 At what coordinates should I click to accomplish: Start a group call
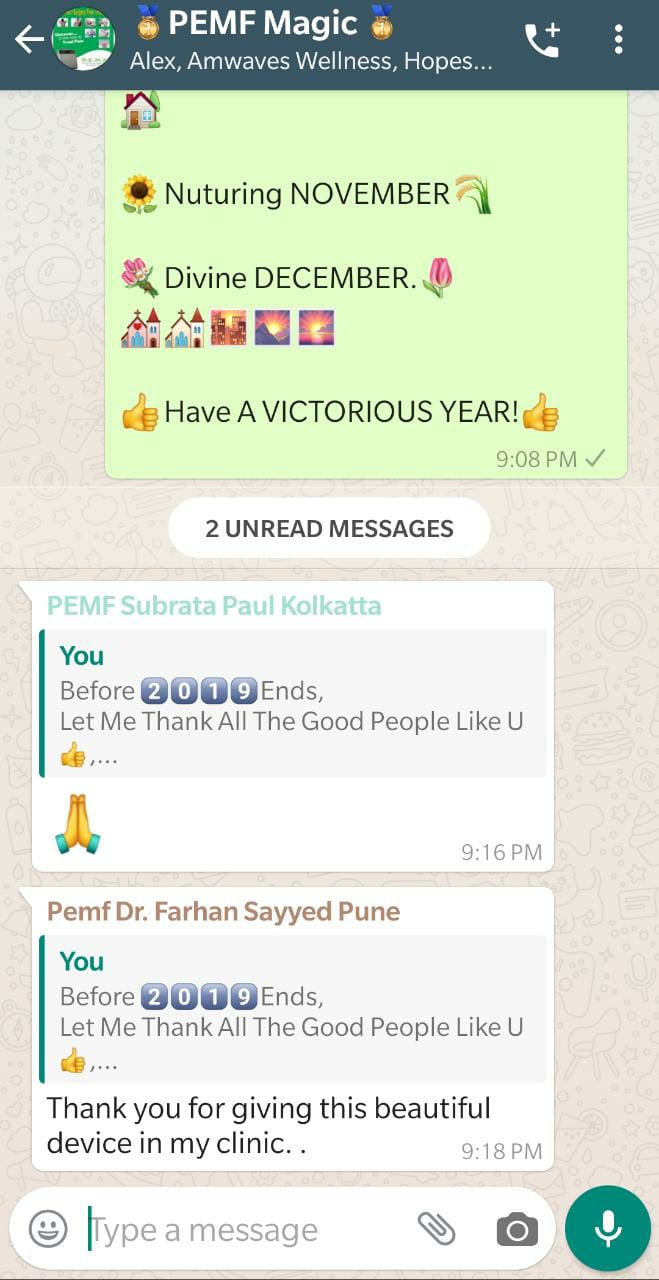543,40
